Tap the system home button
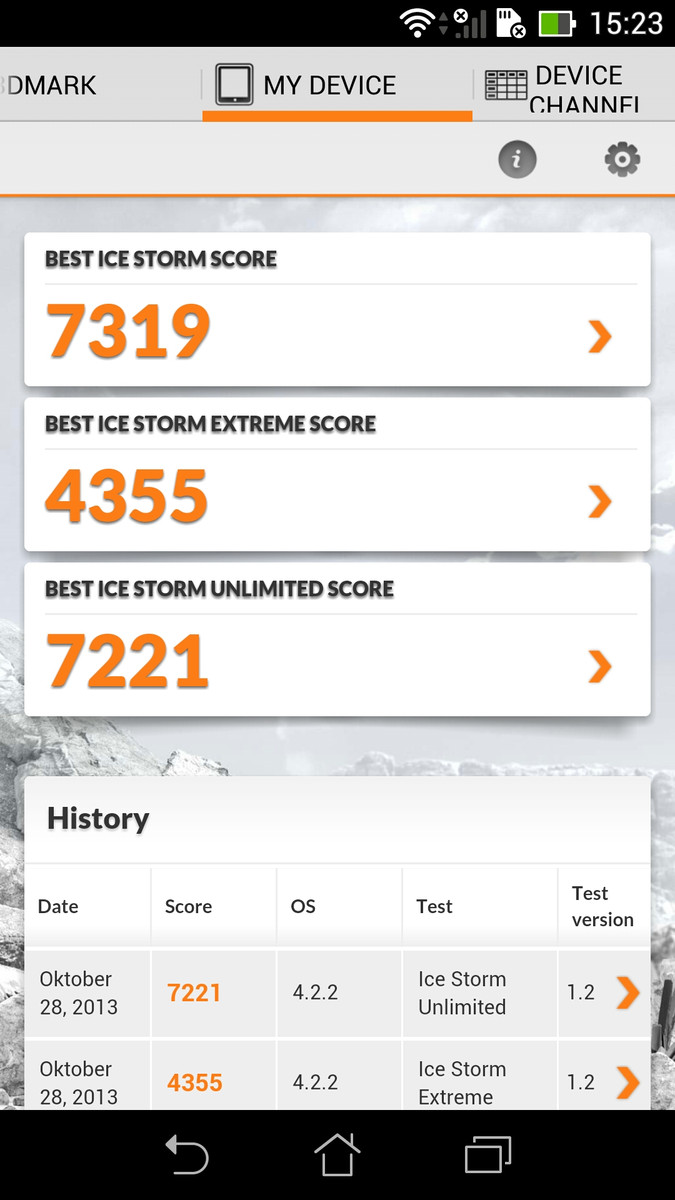Image resolution: width=675 pixels, height=1200 pixels. tap(337, 1156)
